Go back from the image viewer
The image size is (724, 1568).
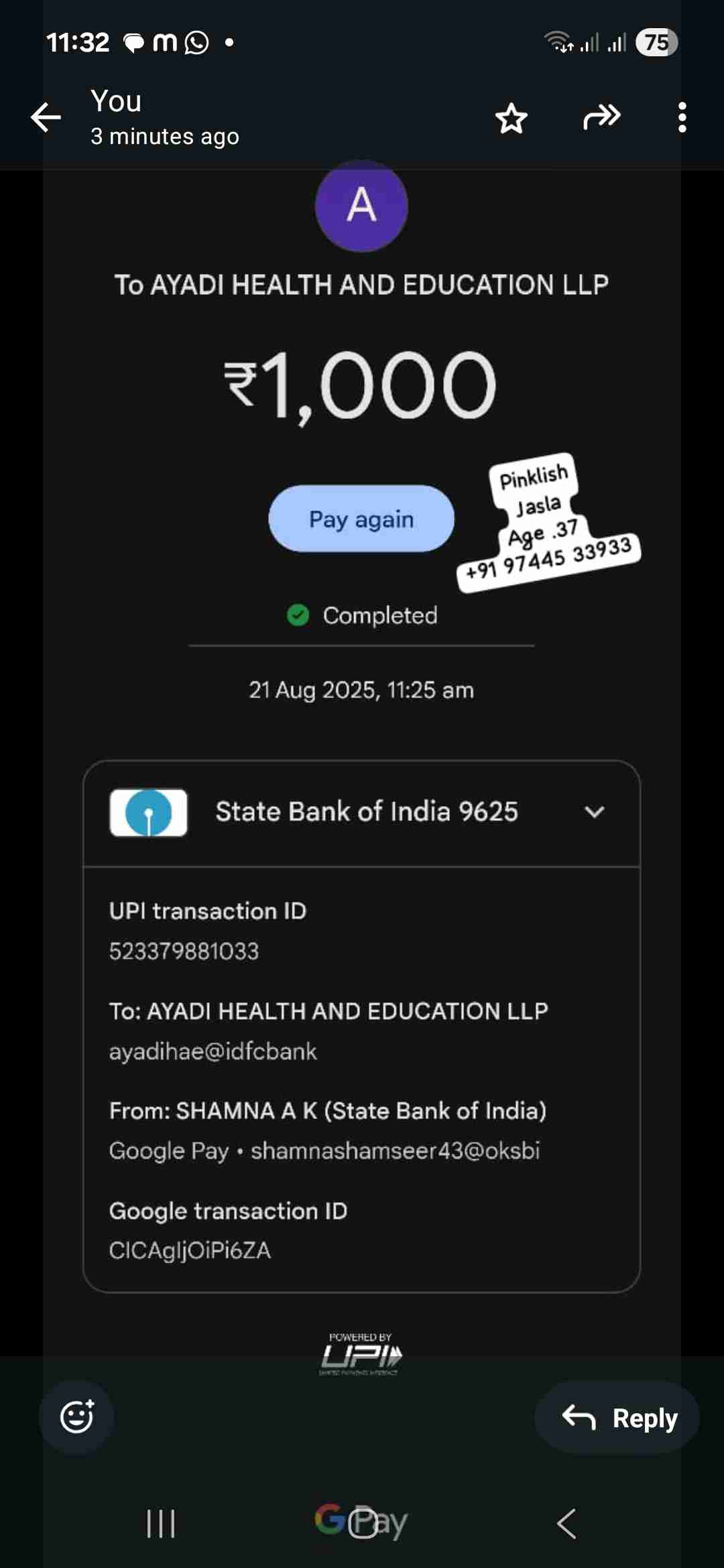point(46,118)
